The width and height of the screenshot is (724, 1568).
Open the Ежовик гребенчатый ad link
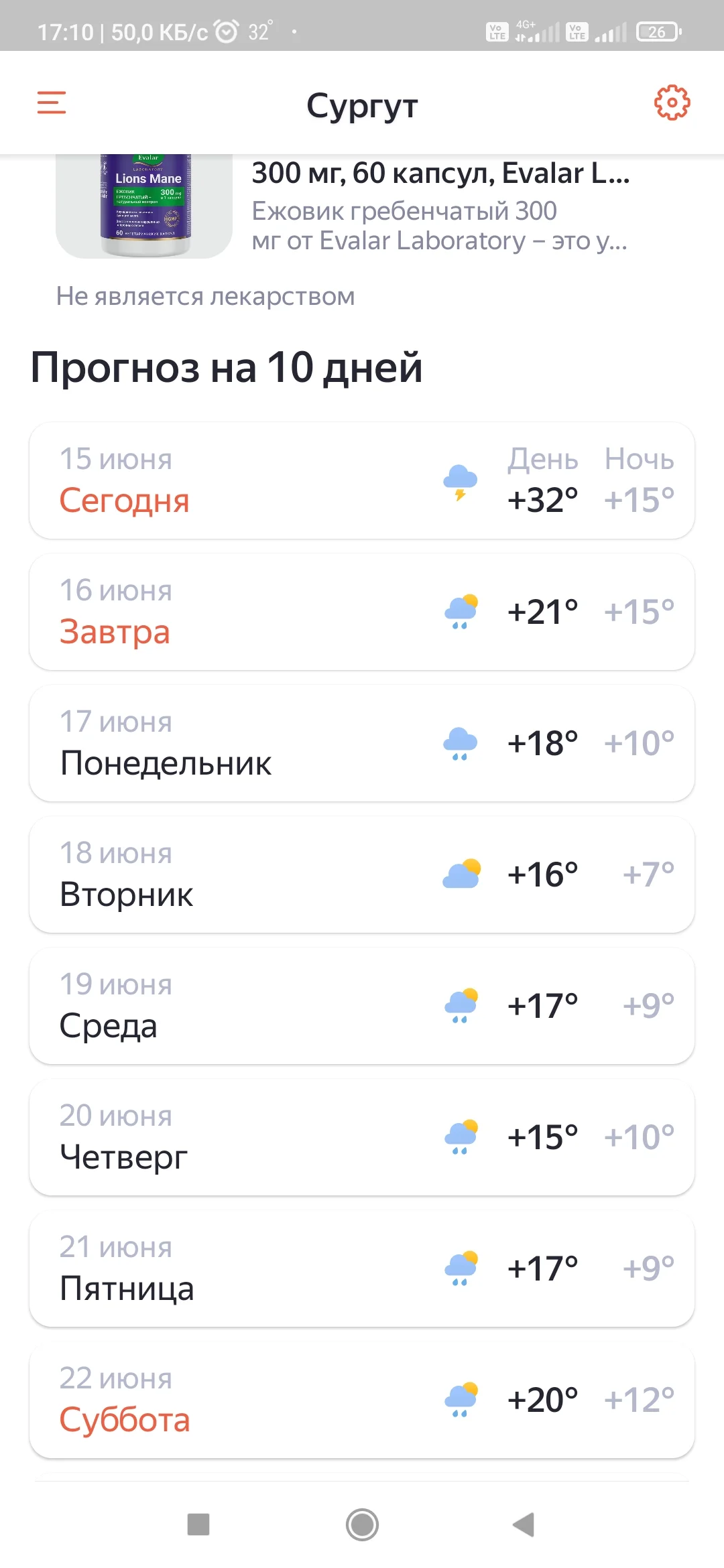439,224
